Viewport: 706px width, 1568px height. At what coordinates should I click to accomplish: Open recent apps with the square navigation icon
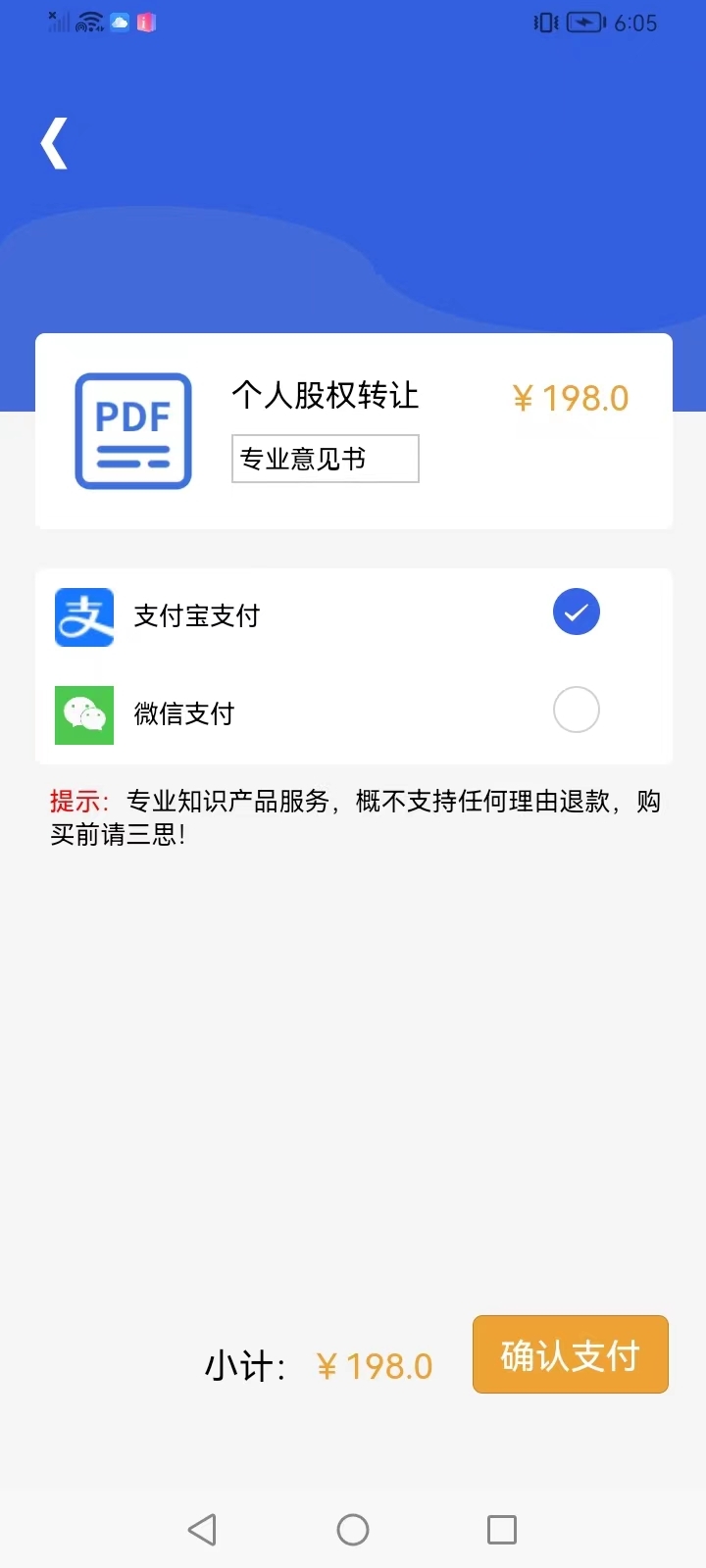pos(502,1529)
